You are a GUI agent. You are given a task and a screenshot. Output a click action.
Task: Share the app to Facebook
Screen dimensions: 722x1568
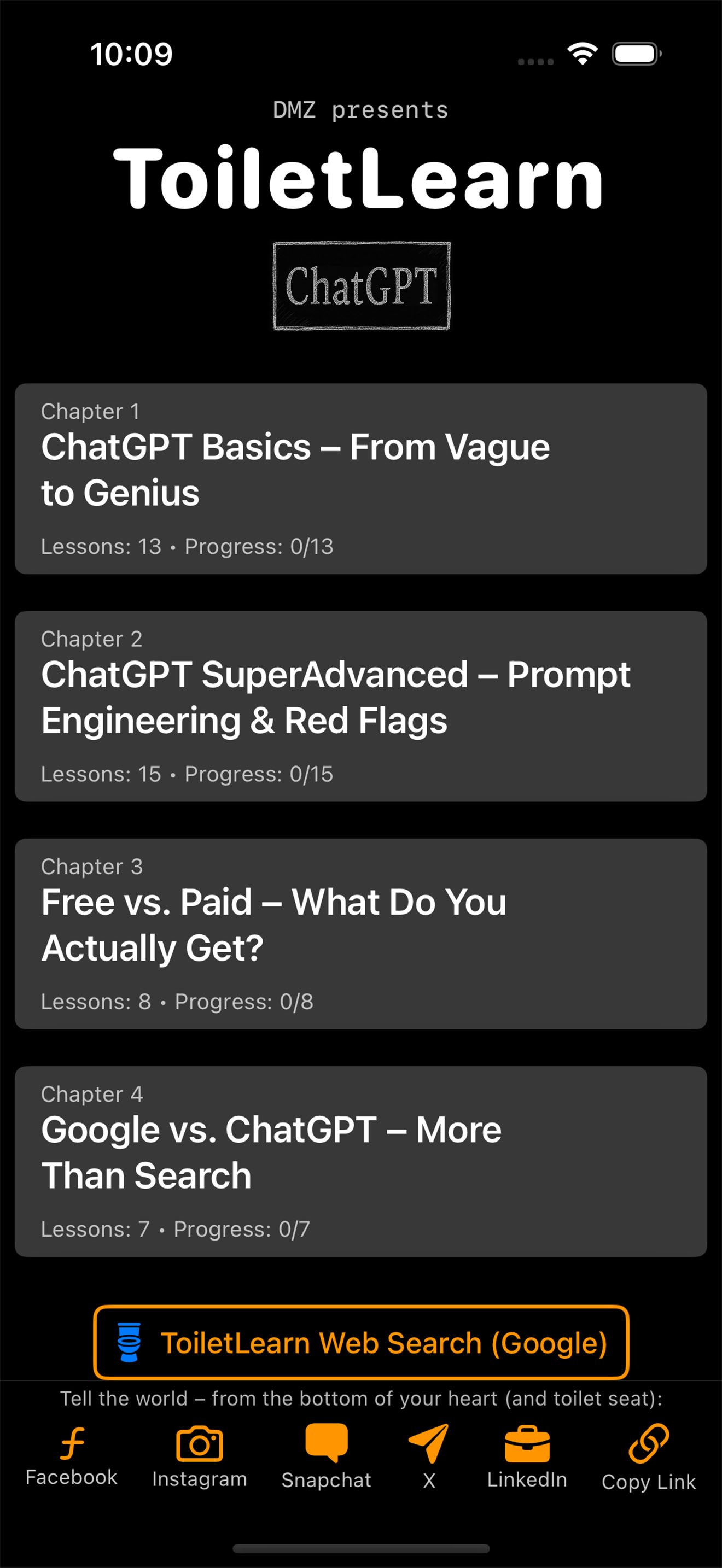click(x=71, y=1456)
